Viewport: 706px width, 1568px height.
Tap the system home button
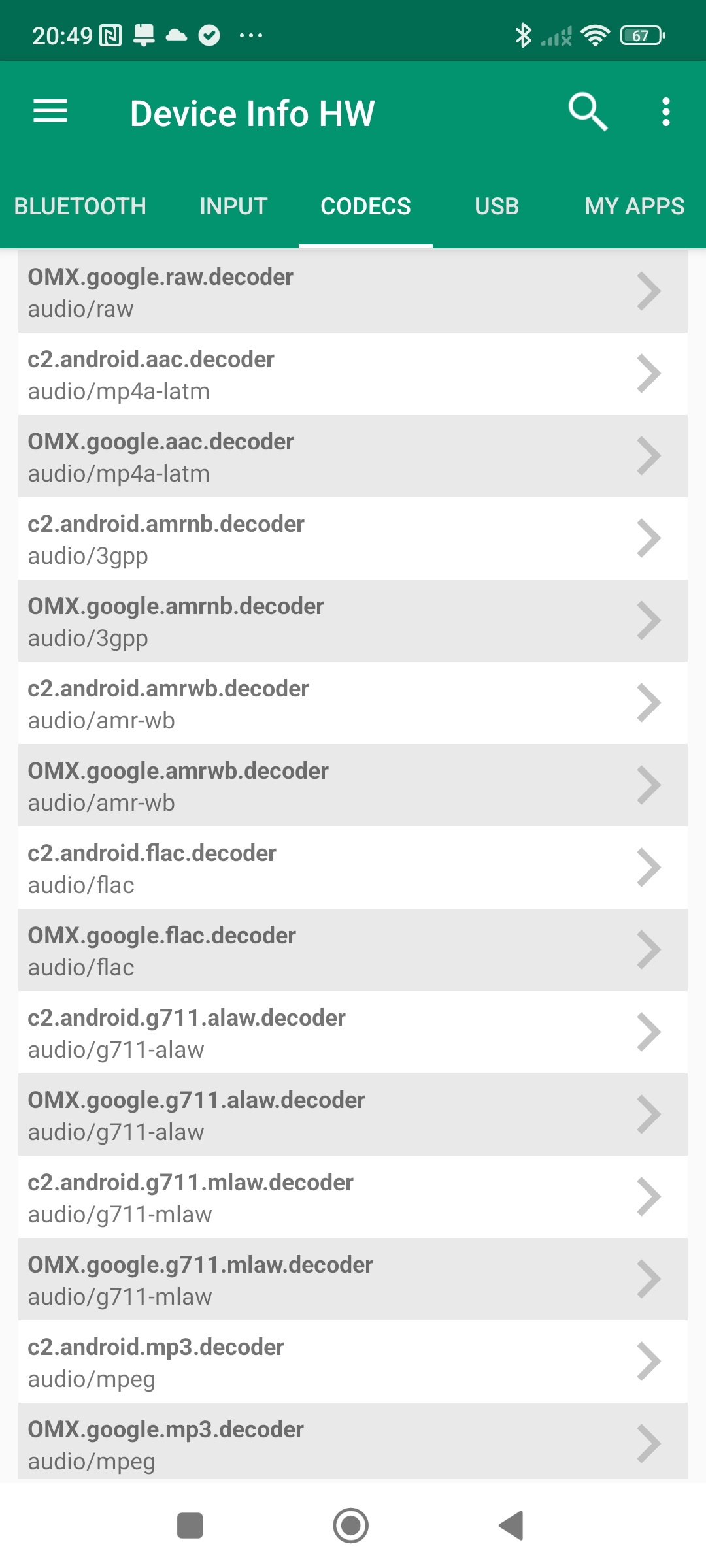(351, 1526)
